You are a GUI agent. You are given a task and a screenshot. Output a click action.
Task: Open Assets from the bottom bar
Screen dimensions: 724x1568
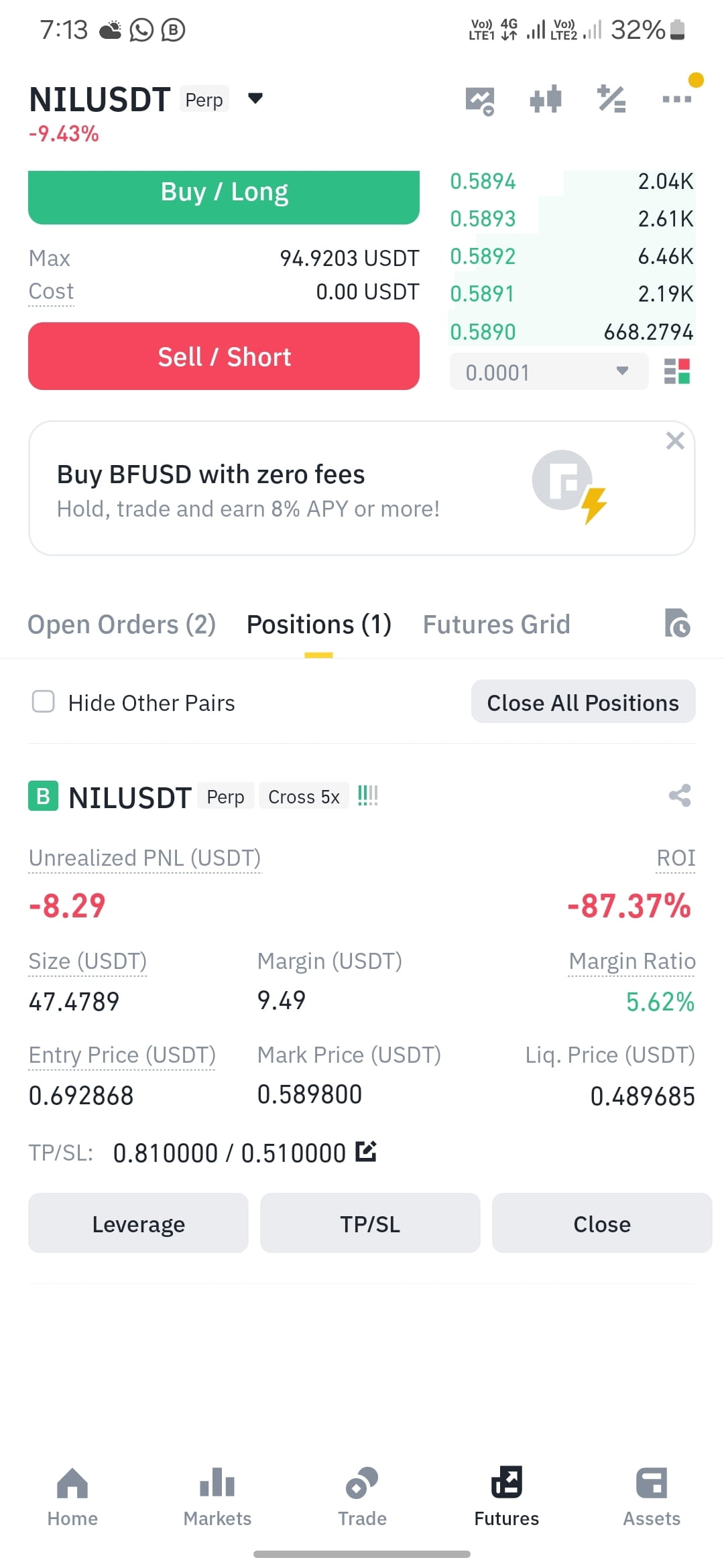tap(651, 1494)
